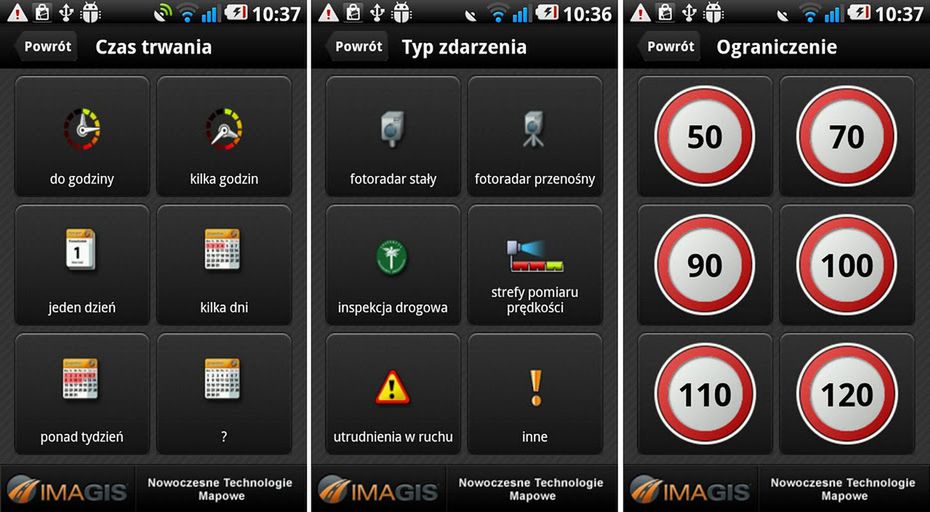Report 'inspekcja drogowa' event
930x512 pixels.
pos(393,265)
